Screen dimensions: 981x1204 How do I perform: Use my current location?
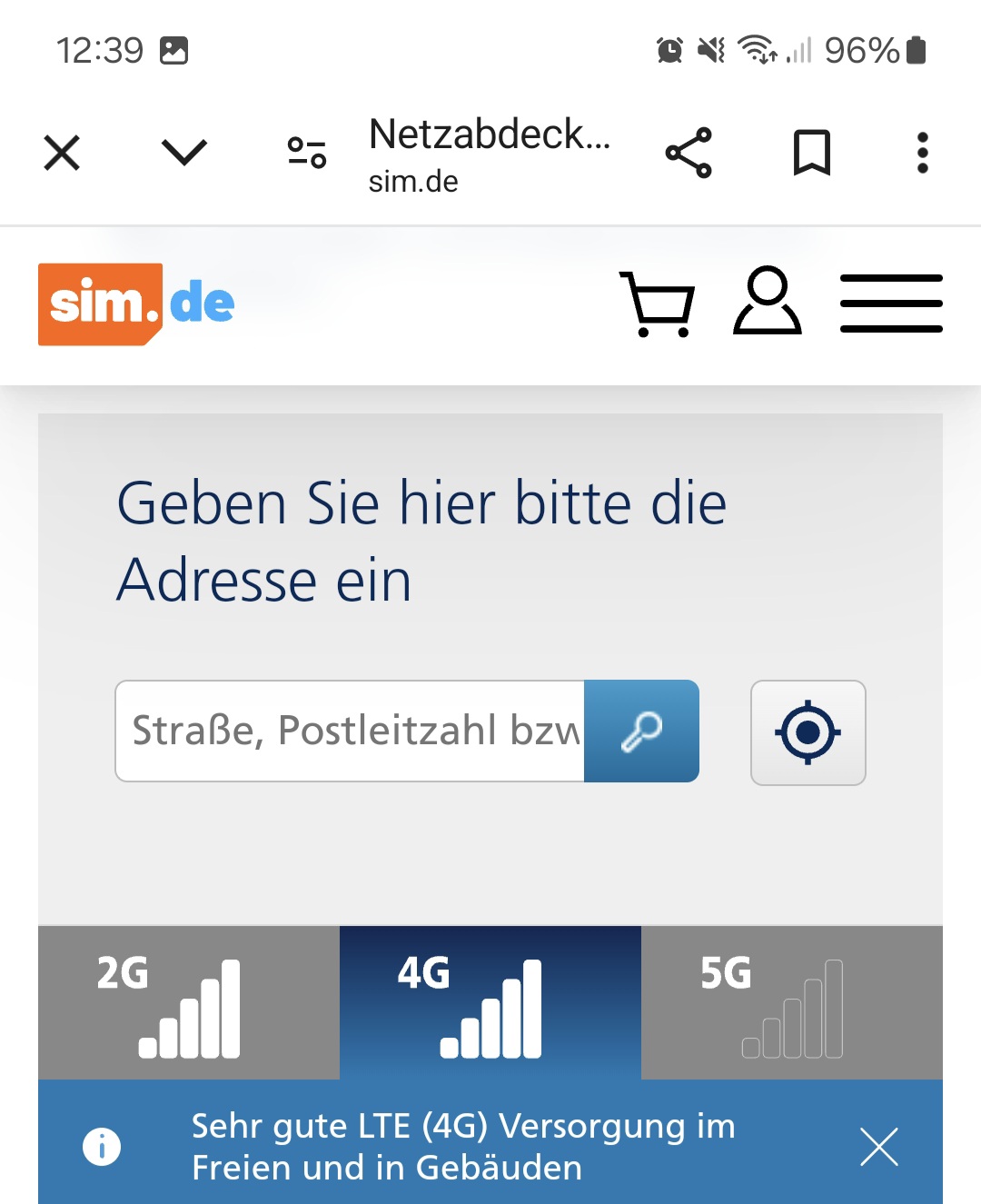pos(808,732)
